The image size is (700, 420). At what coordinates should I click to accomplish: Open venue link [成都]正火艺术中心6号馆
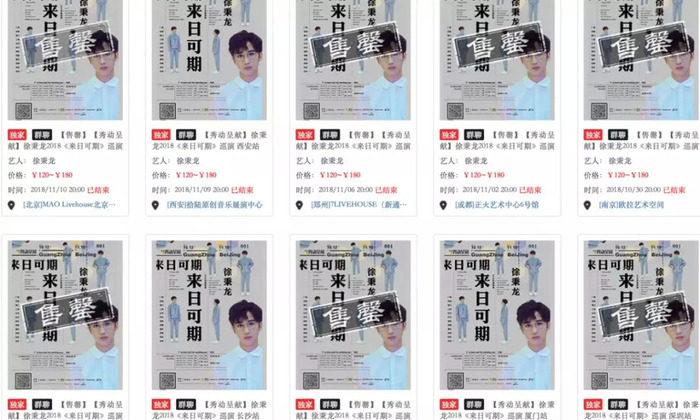click(x=498, y=205)
